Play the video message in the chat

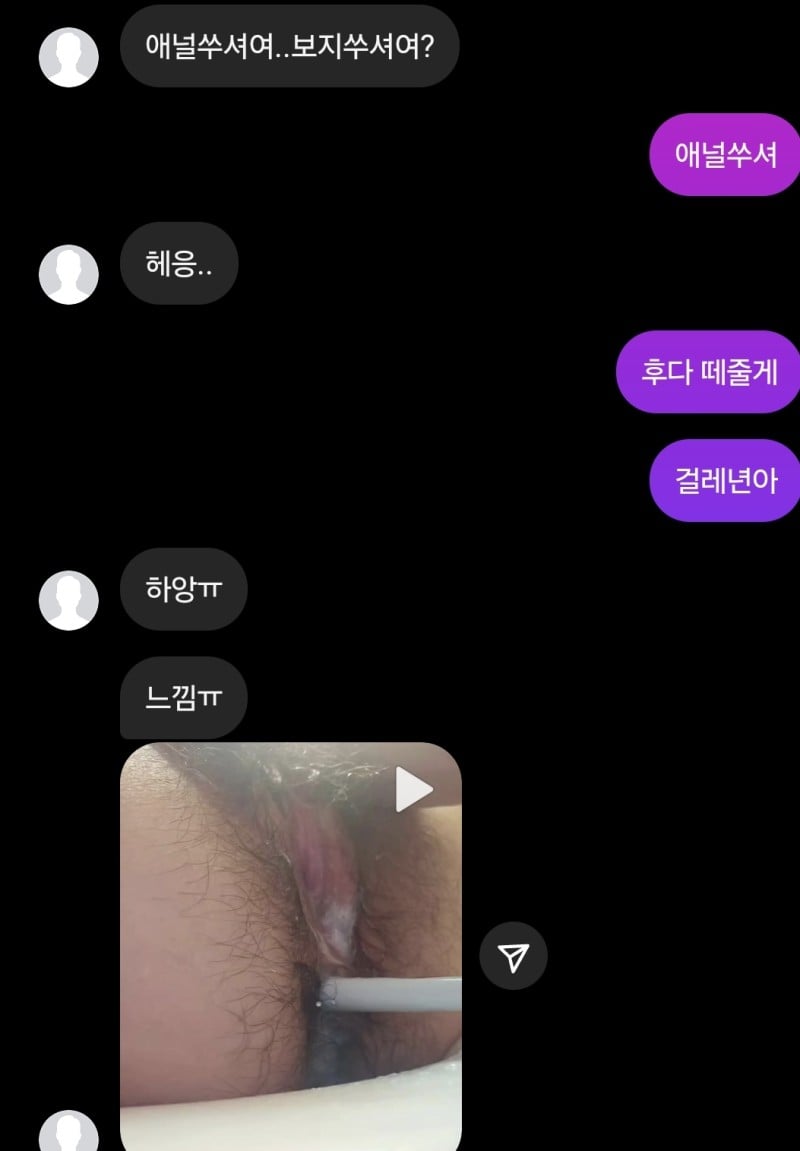[413, 790]
